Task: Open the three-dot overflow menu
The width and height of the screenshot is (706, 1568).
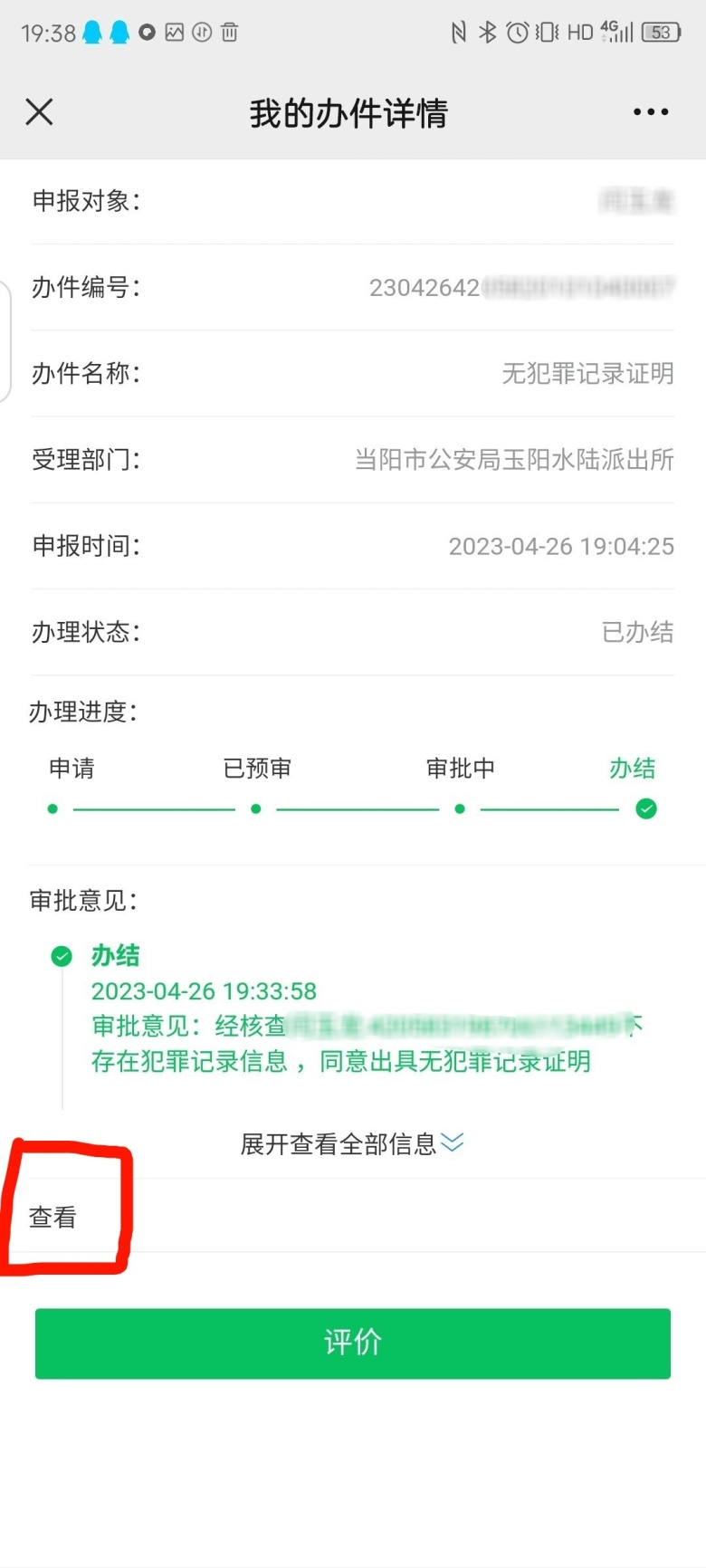Action: (x=651, y=112)
